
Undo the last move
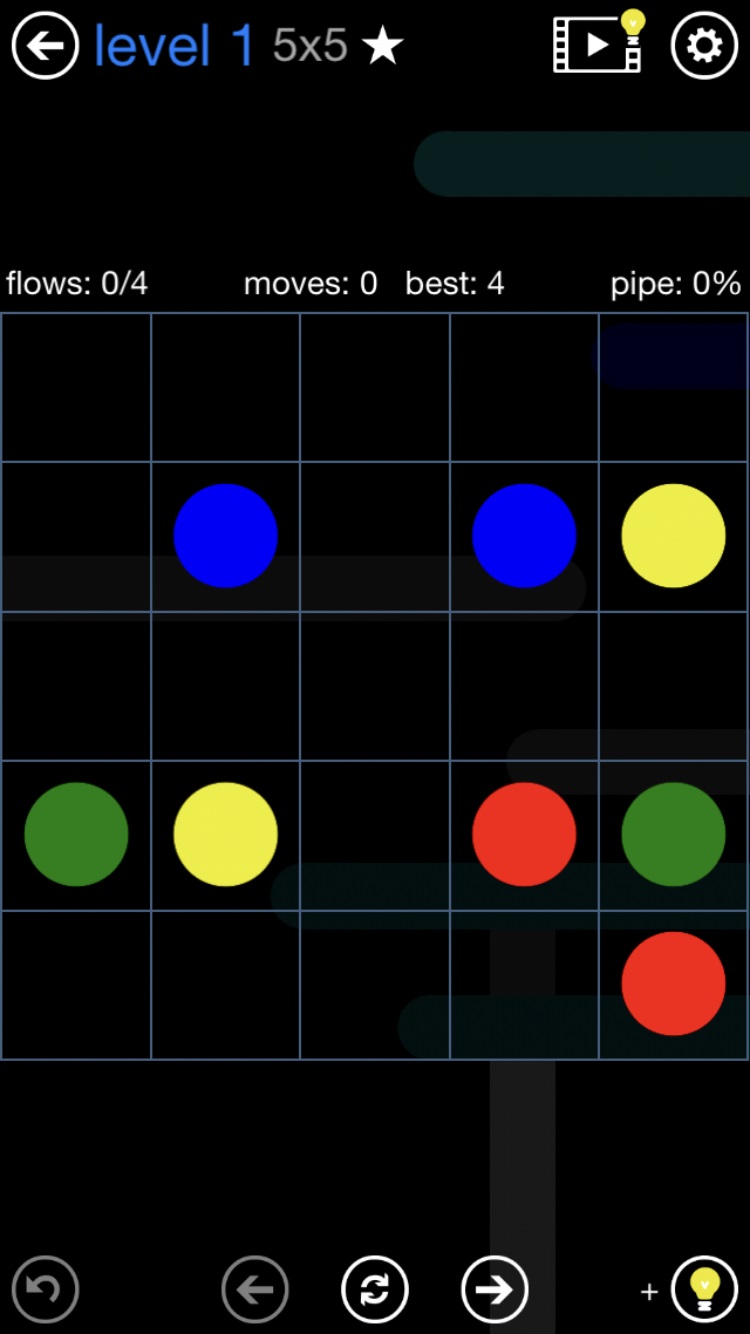coord(45,1289)
